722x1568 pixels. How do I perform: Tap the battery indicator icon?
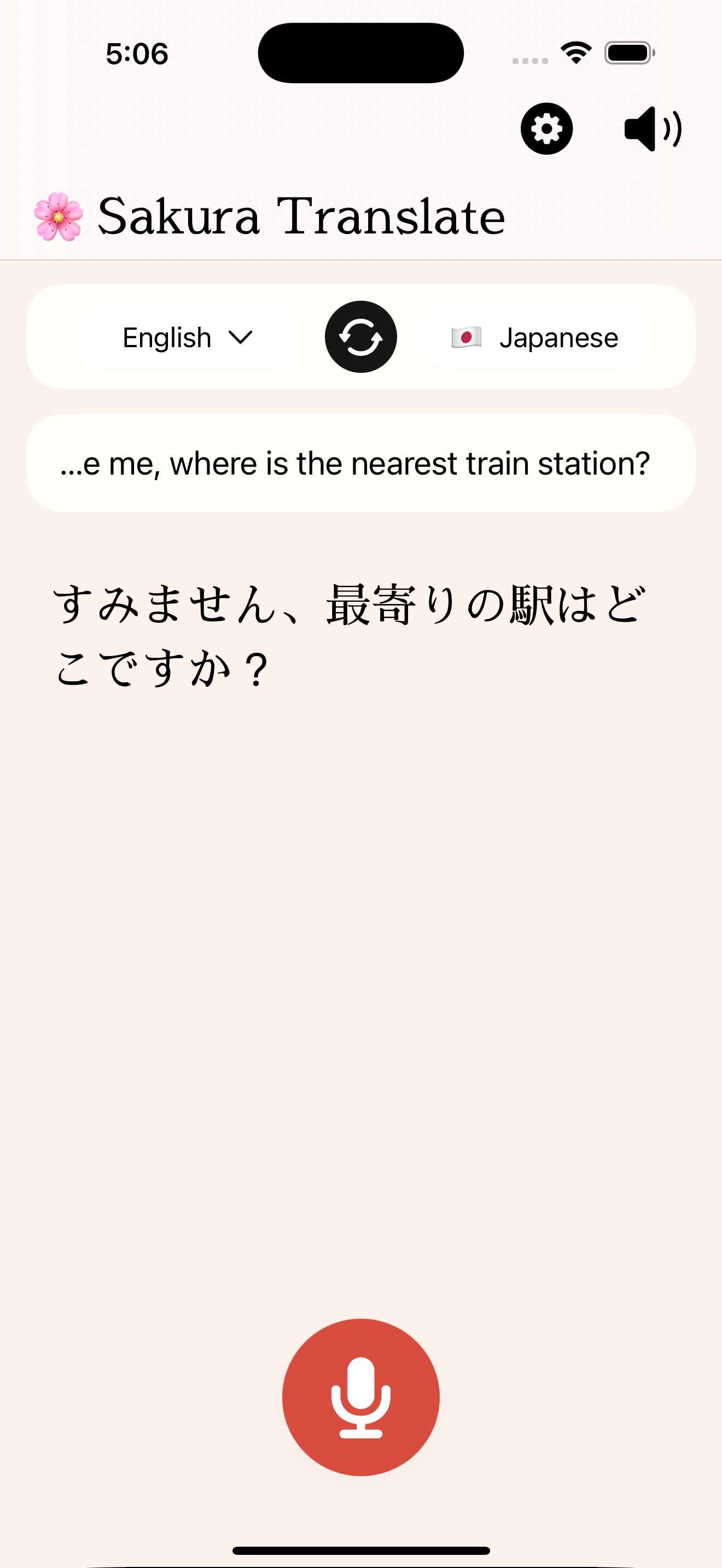point(627,54)
